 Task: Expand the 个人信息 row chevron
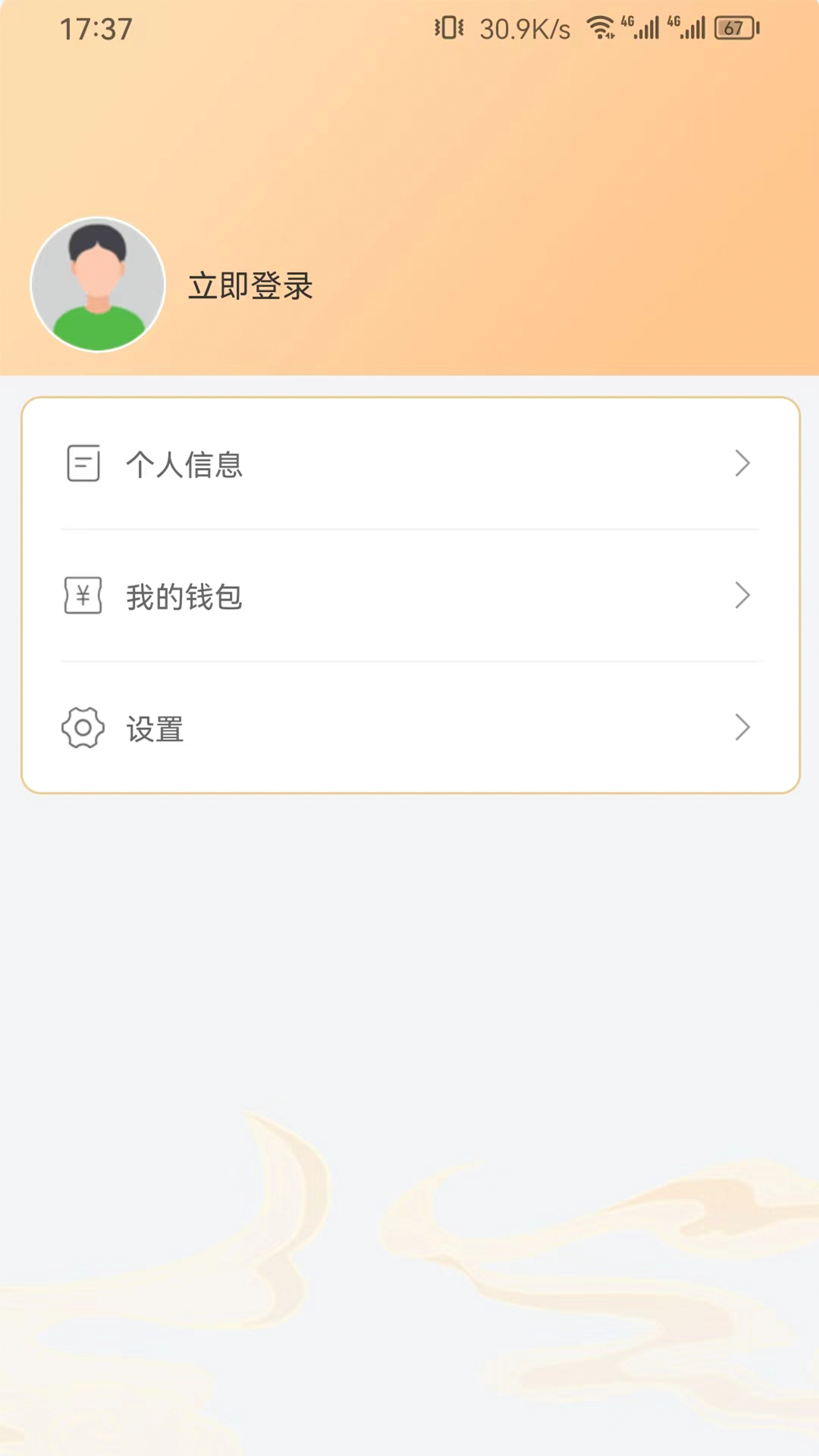pyautogui.click(x=742, y=464)
